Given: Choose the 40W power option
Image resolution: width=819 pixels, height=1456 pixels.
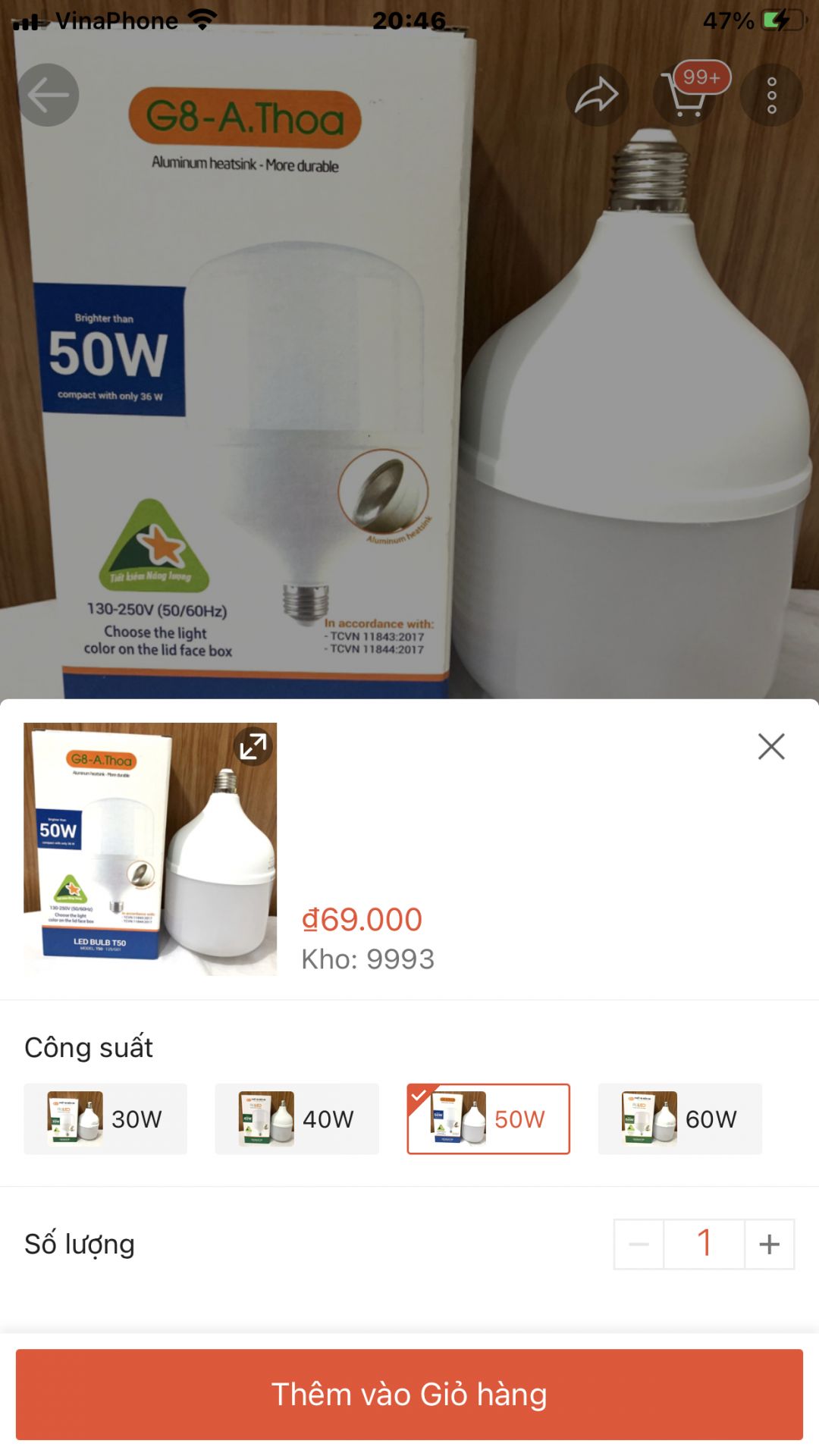Looking at the screenshot, I should (297, 1119).
